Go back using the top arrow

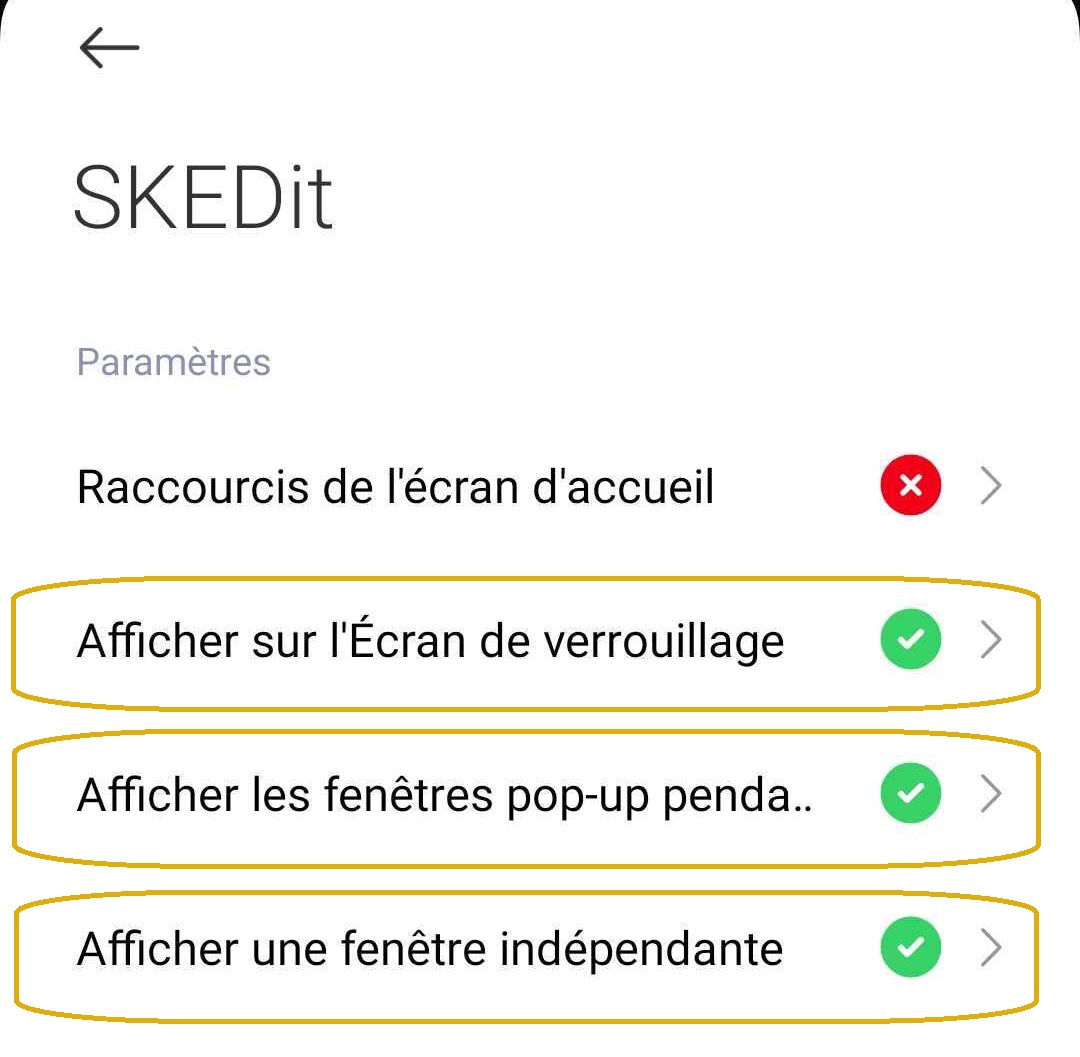pos(108,47)
